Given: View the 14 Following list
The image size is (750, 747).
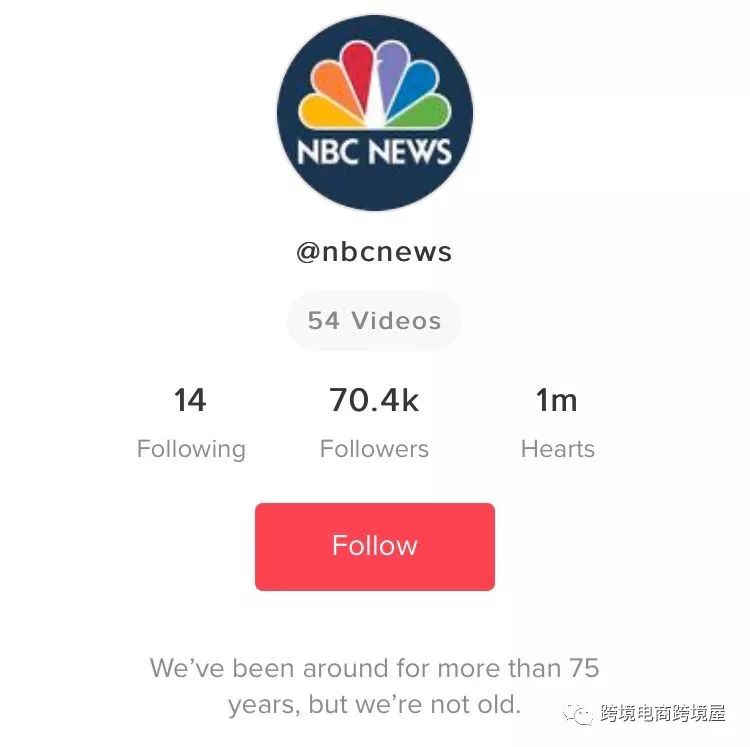Looking at the screenshot, I should tap(190, 424).
